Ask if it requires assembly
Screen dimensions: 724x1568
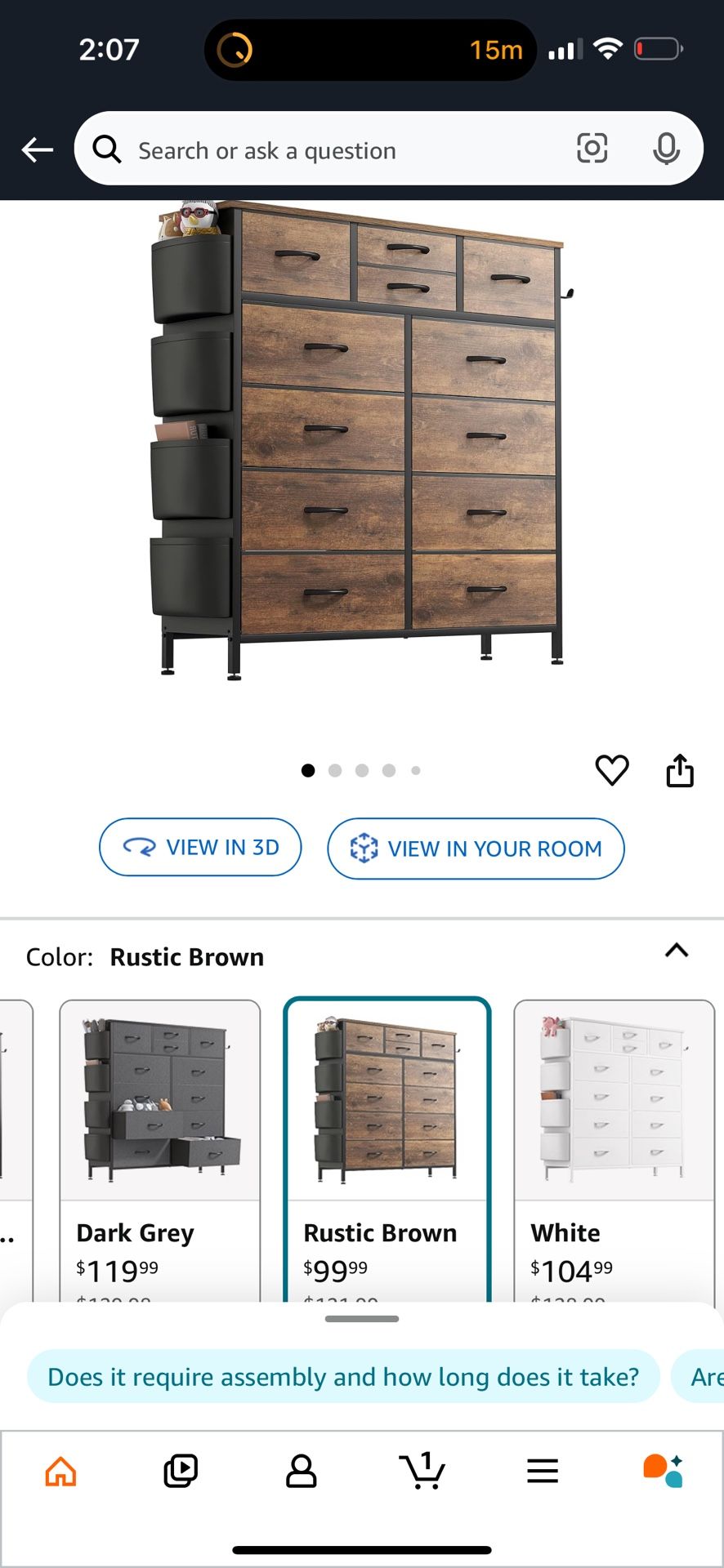(343, 1377)
